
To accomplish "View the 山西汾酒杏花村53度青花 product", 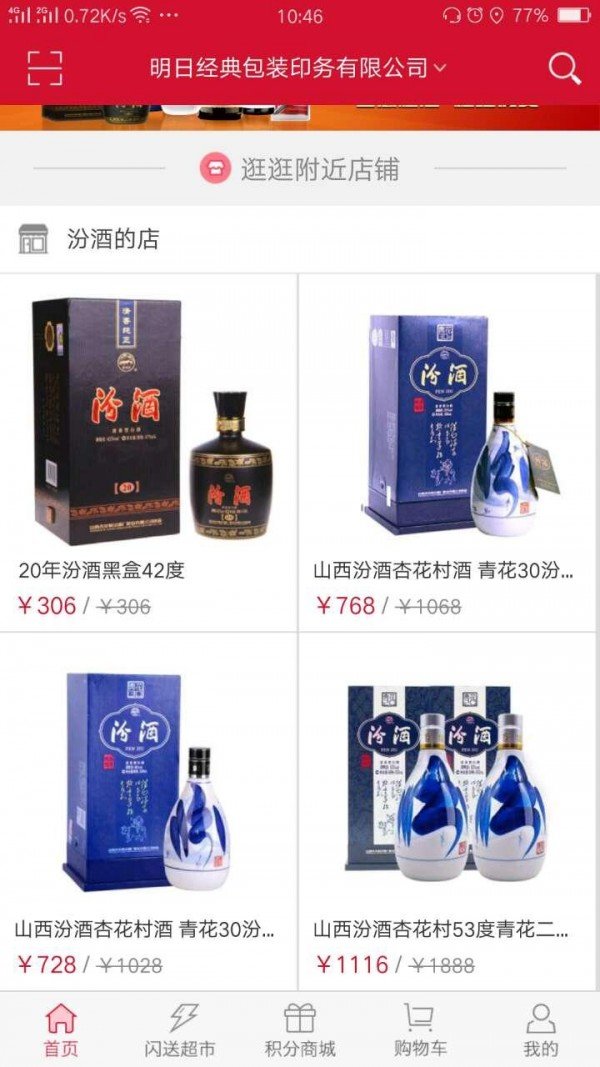I will click(448, 810).
